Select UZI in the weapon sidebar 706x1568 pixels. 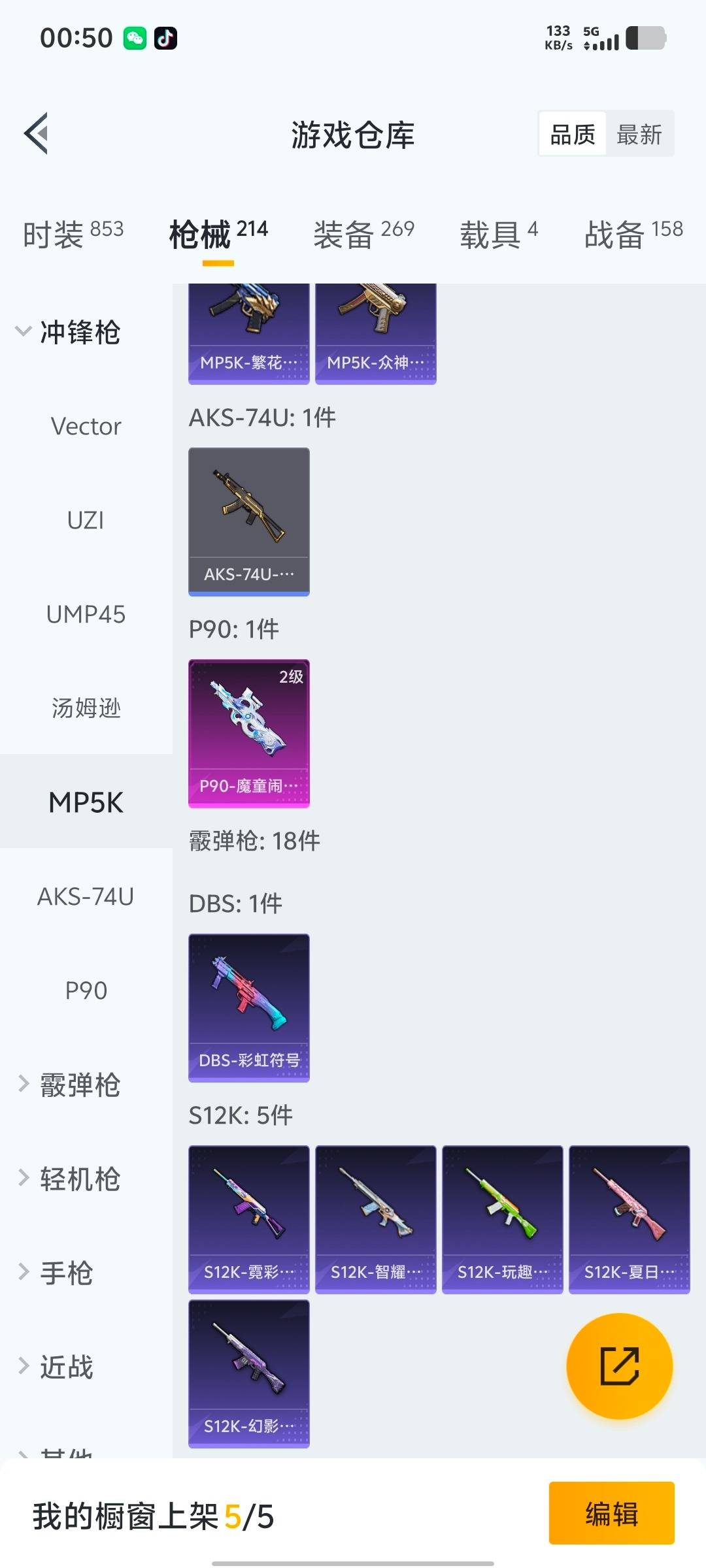point(86,521)
